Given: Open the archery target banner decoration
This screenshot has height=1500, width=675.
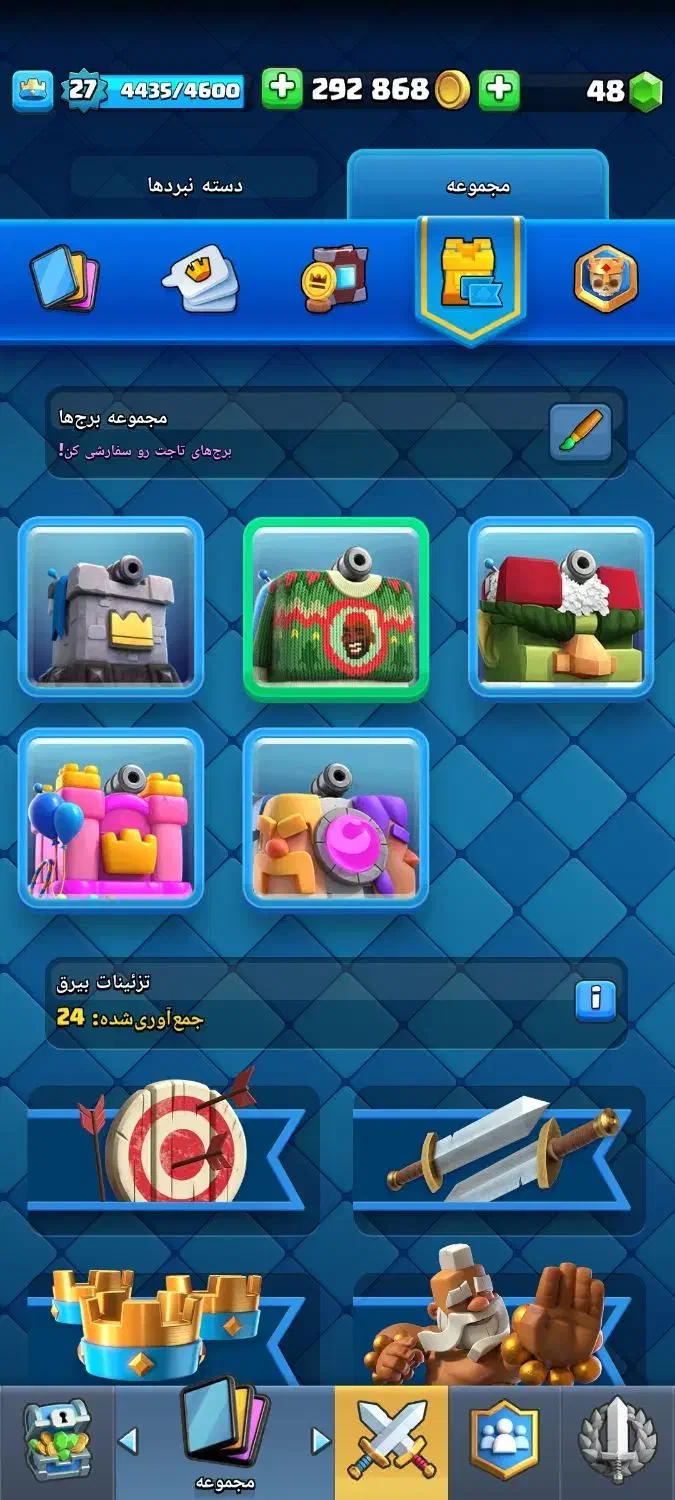Looking at the screenshot, I should 170,1150.
